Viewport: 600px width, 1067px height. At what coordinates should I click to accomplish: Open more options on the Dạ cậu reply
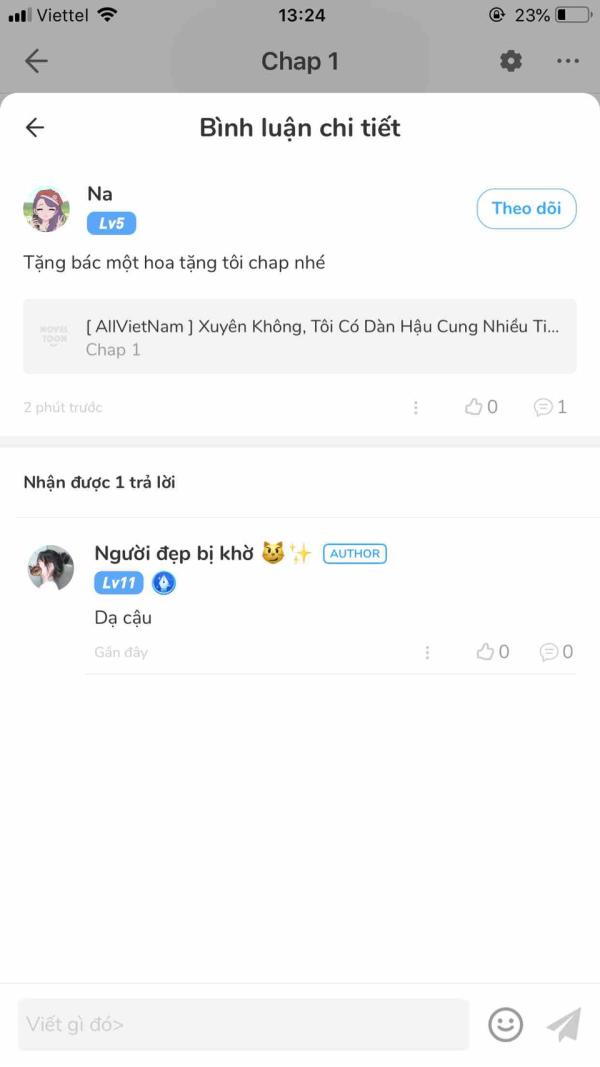(x=427, y=652)
